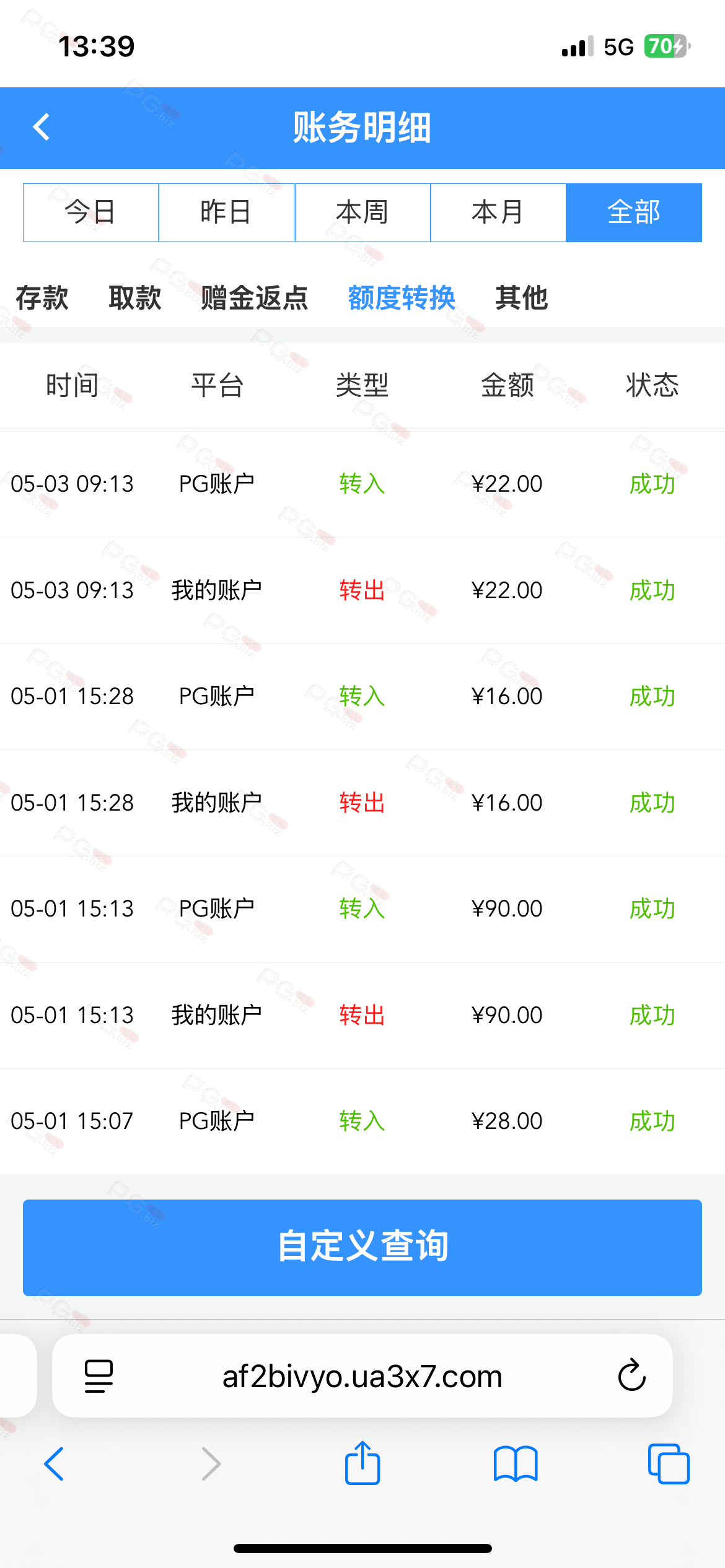The width and height of the screenshot is (725, 1568).
Task: Share this page from Safari toolbar
Action: [x=362, y=1463]
